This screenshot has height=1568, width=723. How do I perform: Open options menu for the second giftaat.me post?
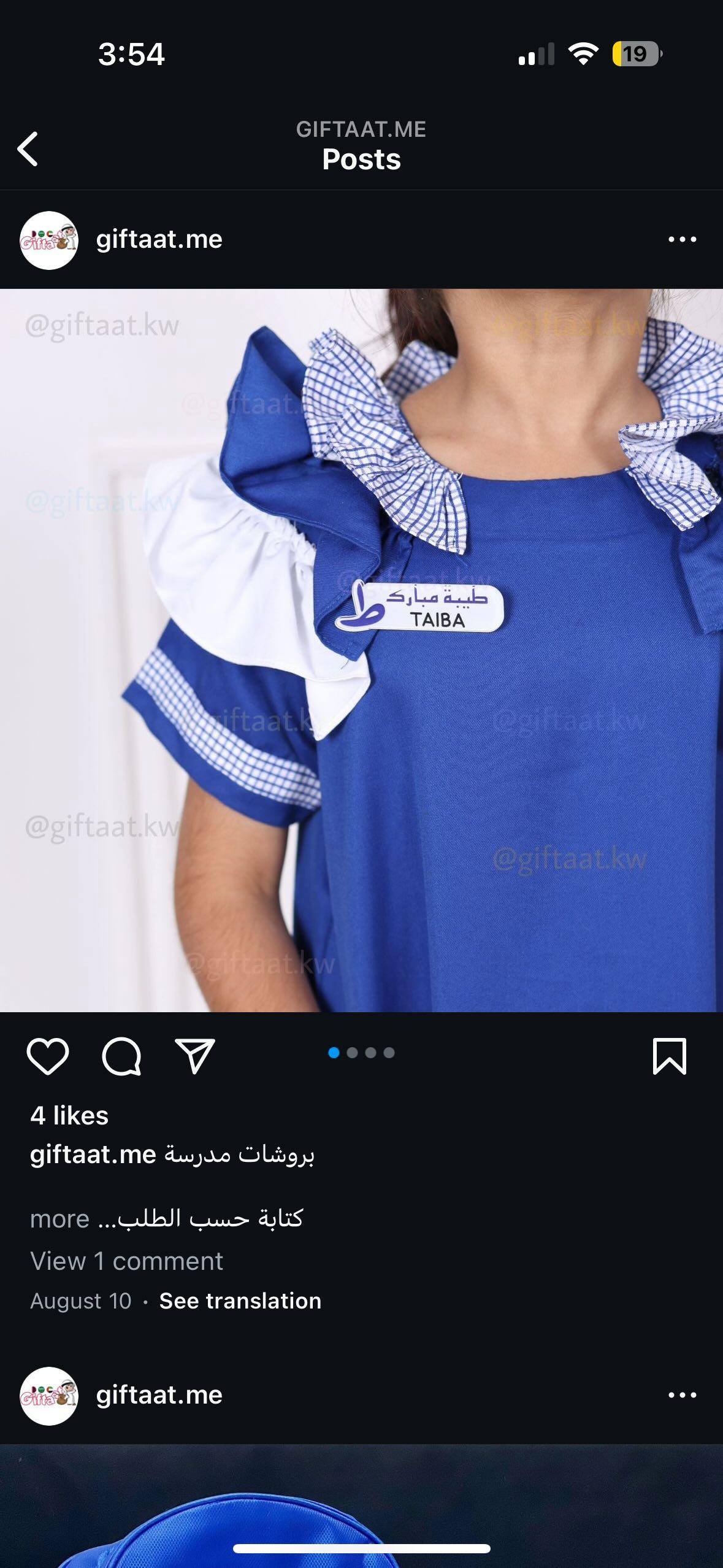(682, 1395)
